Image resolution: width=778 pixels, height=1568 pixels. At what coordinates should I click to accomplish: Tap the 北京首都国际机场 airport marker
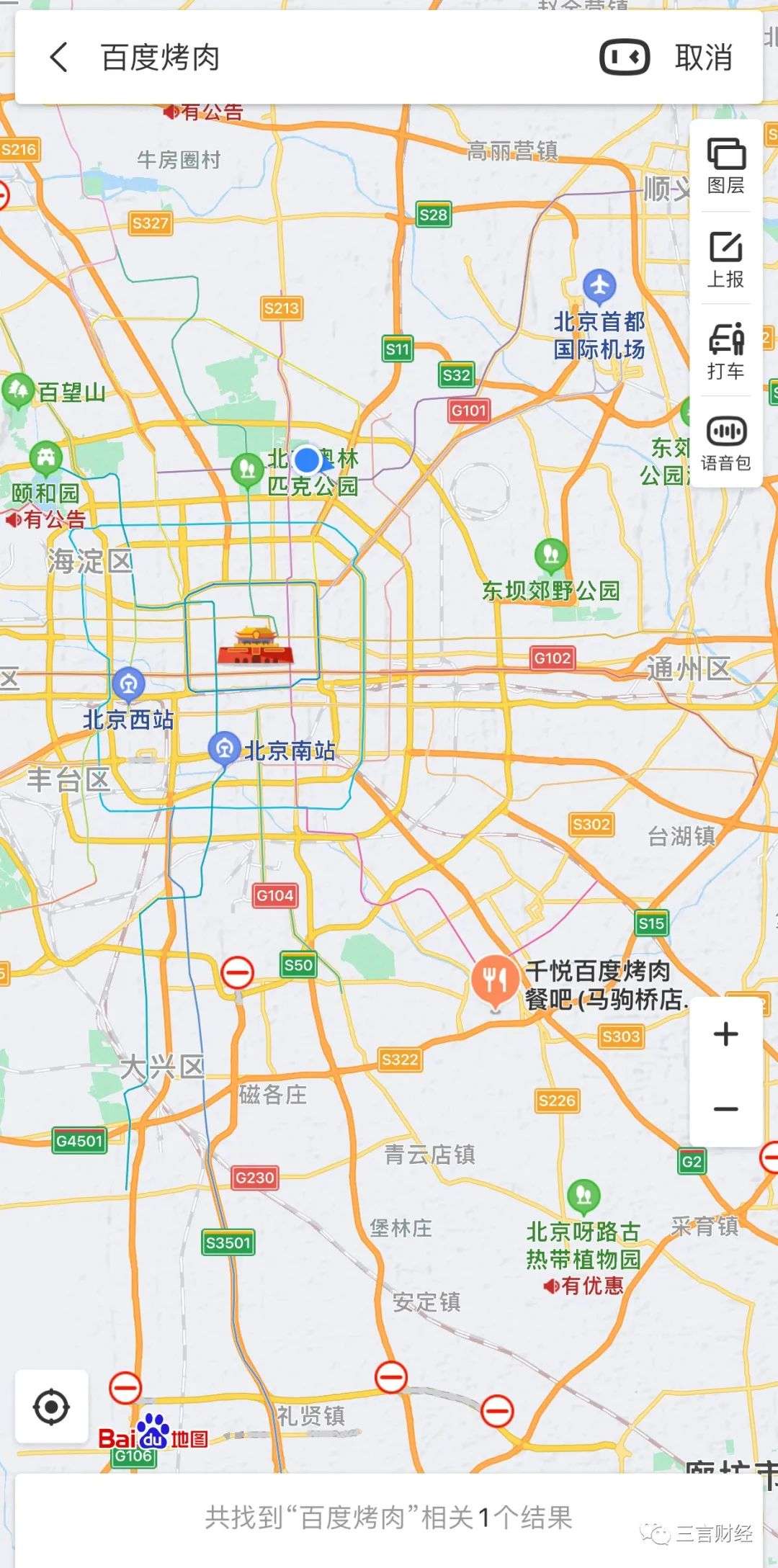[x=599, y=287]
